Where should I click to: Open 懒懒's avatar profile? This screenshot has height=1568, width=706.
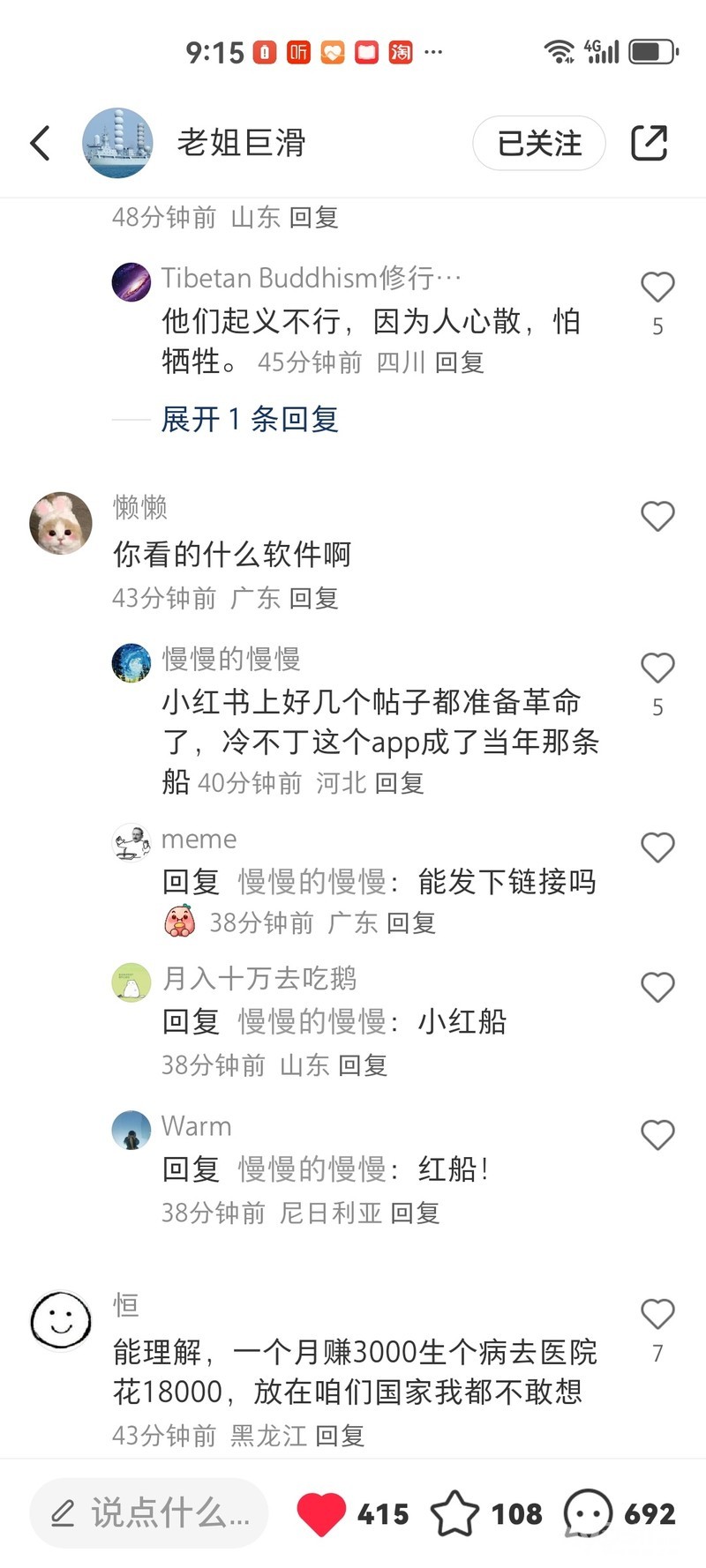coord(61,523)
